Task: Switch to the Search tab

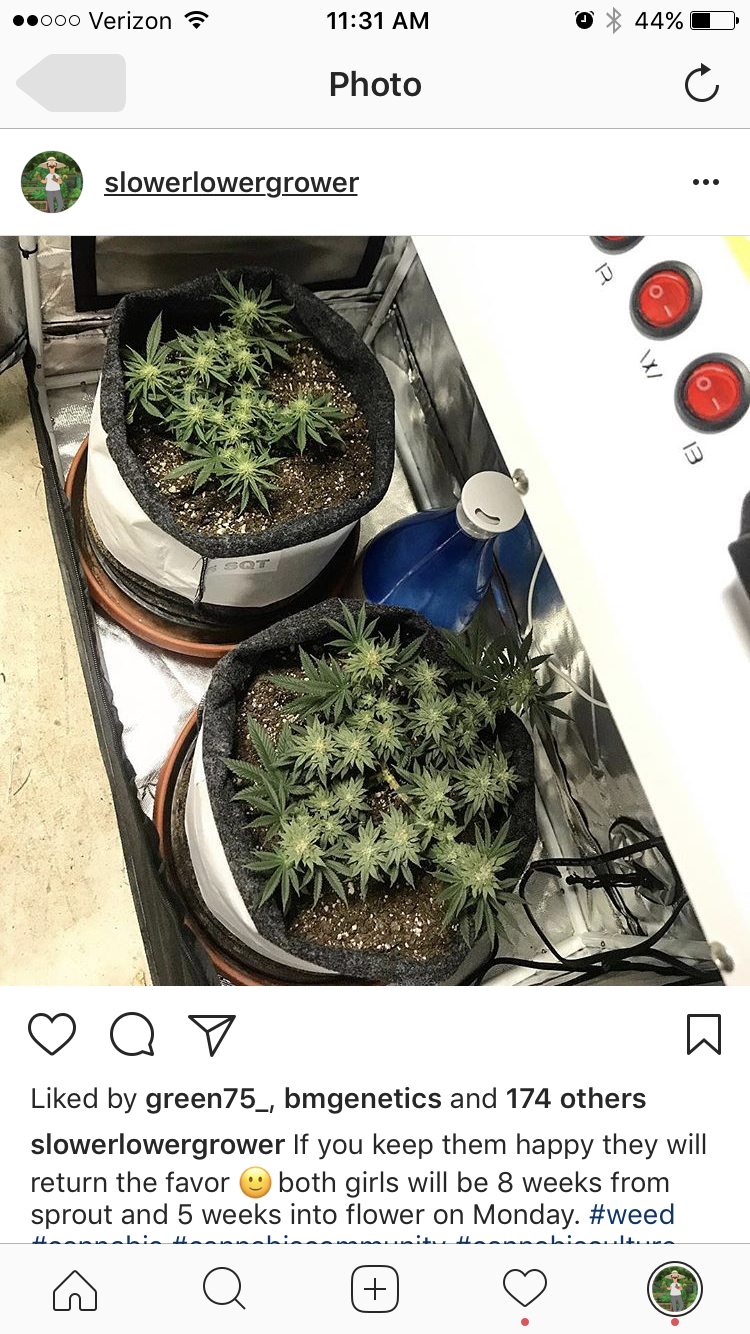Action: (x=224, y=1289)
